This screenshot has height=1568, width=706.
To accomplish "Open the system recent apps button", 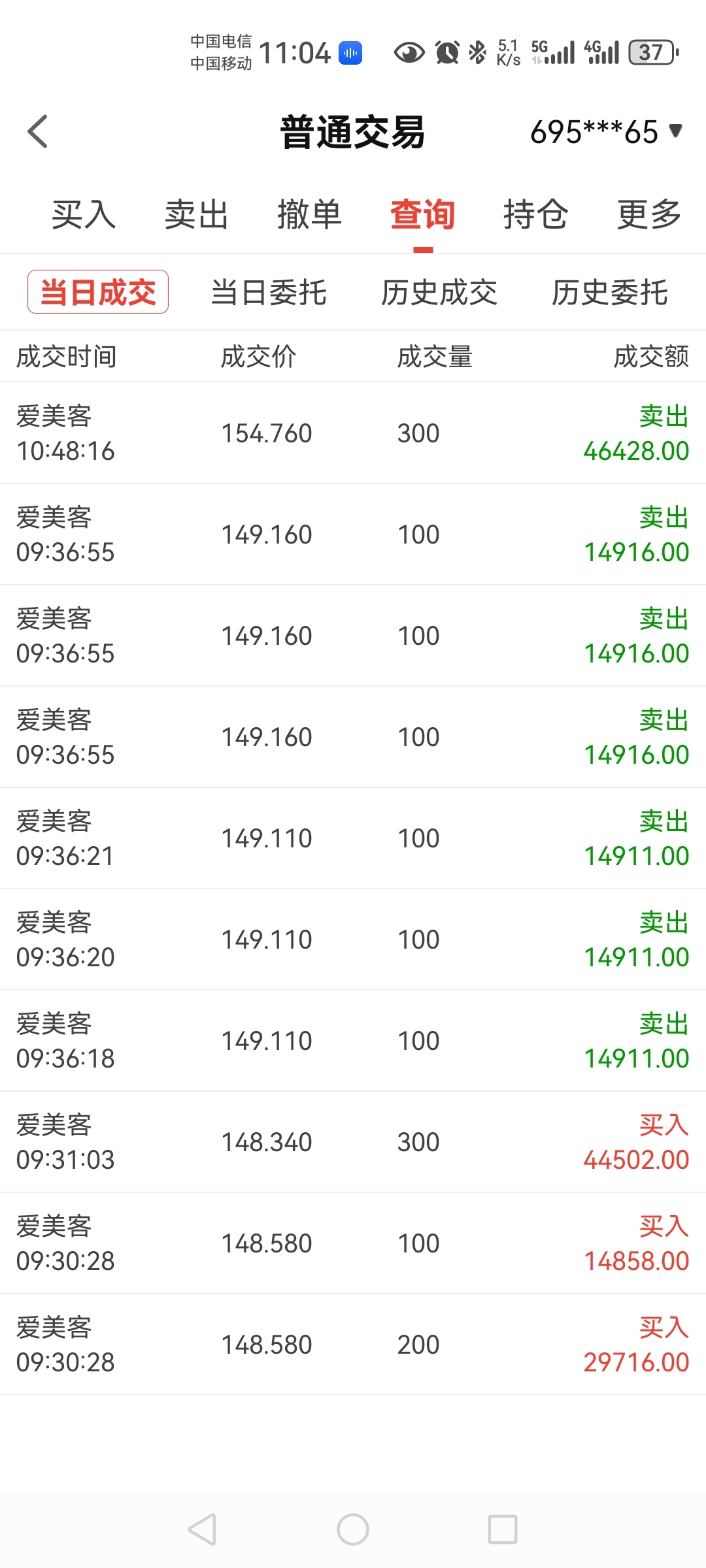I will [503, 1529].
